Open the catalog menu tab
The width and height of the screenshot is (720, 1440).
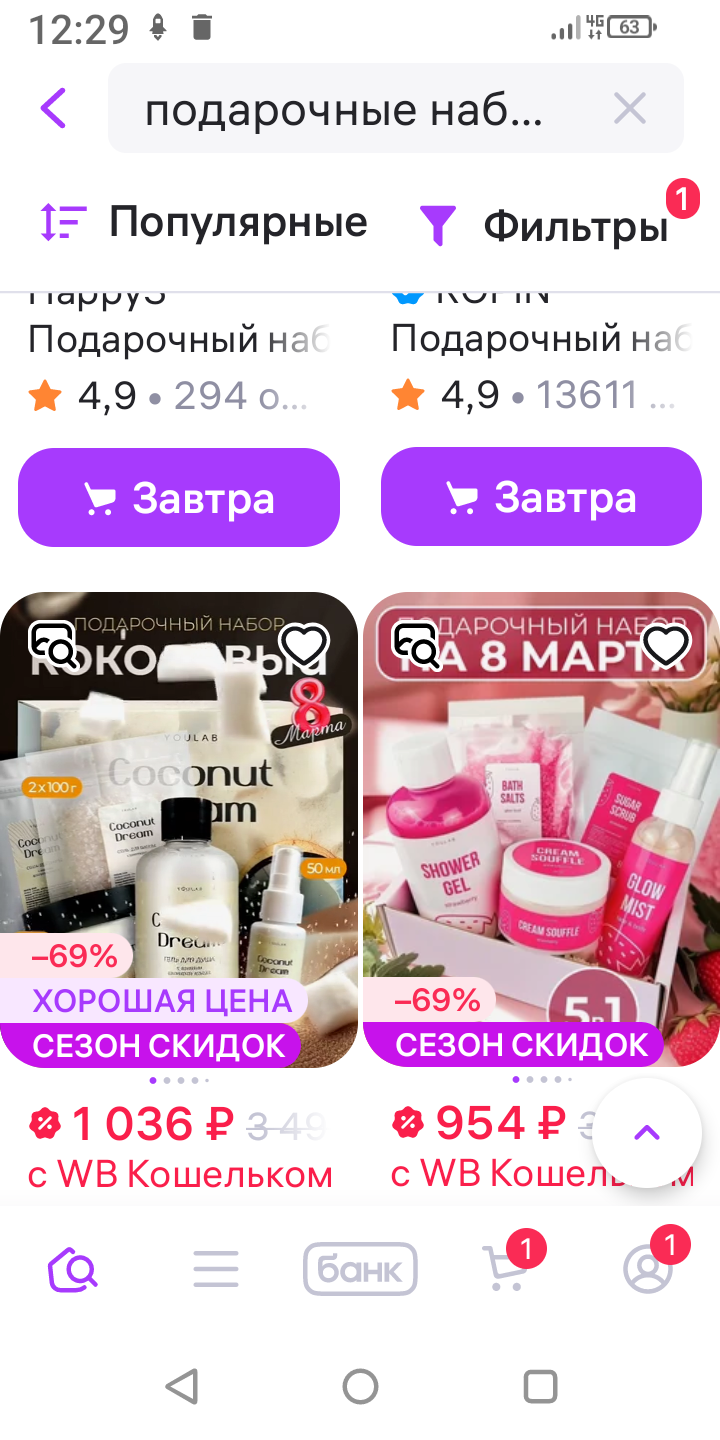click(216, 1270)
